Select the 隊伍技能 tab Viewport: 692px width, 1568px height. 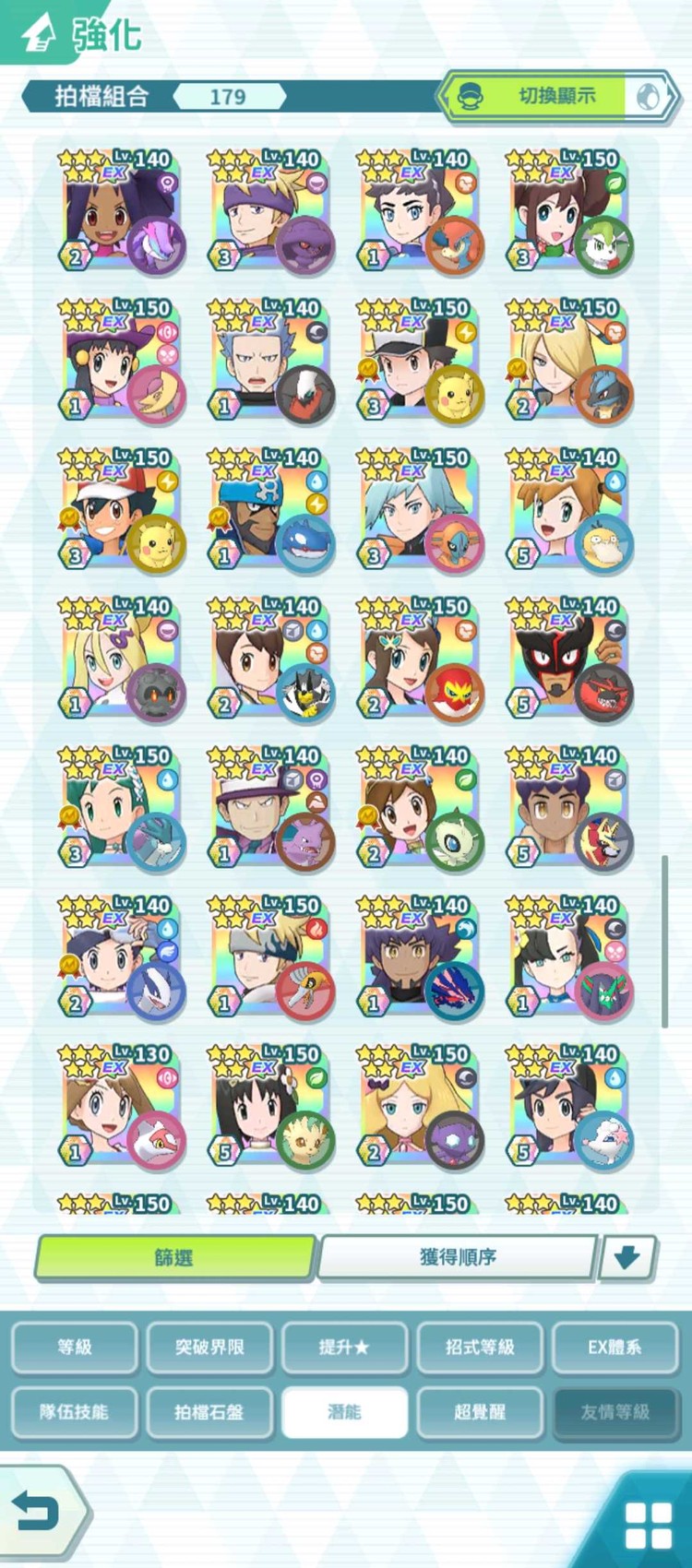click(x=75, y=1411)
